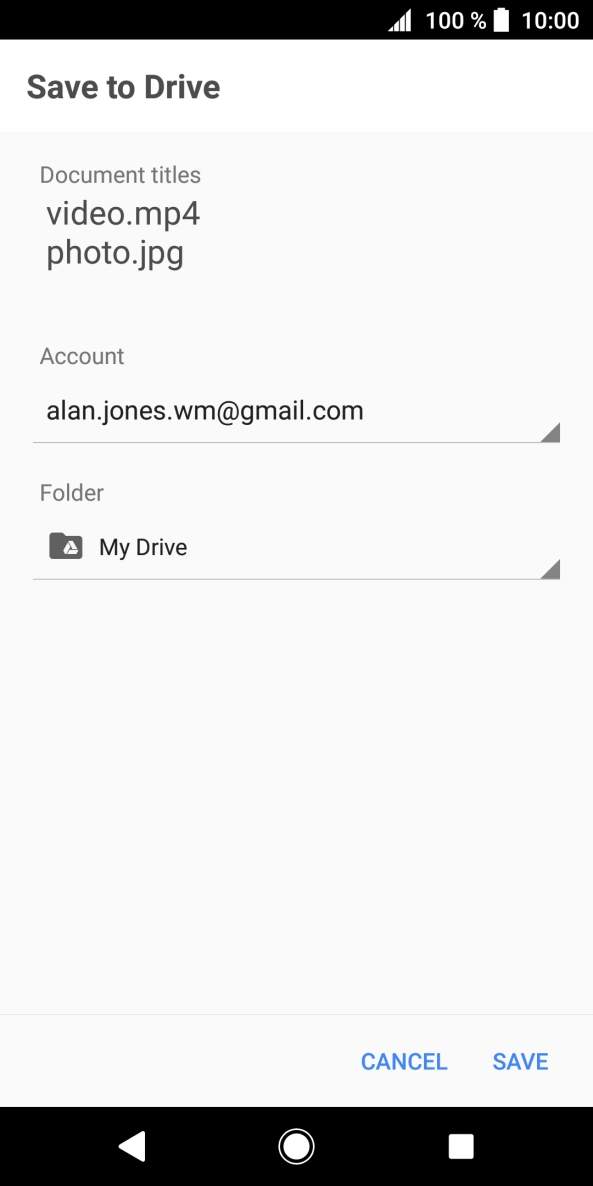Open the Account dropdown showing alan.jones.wm@gmail.com
This screenshot has width=593, height=1186.
click(296, 412)
